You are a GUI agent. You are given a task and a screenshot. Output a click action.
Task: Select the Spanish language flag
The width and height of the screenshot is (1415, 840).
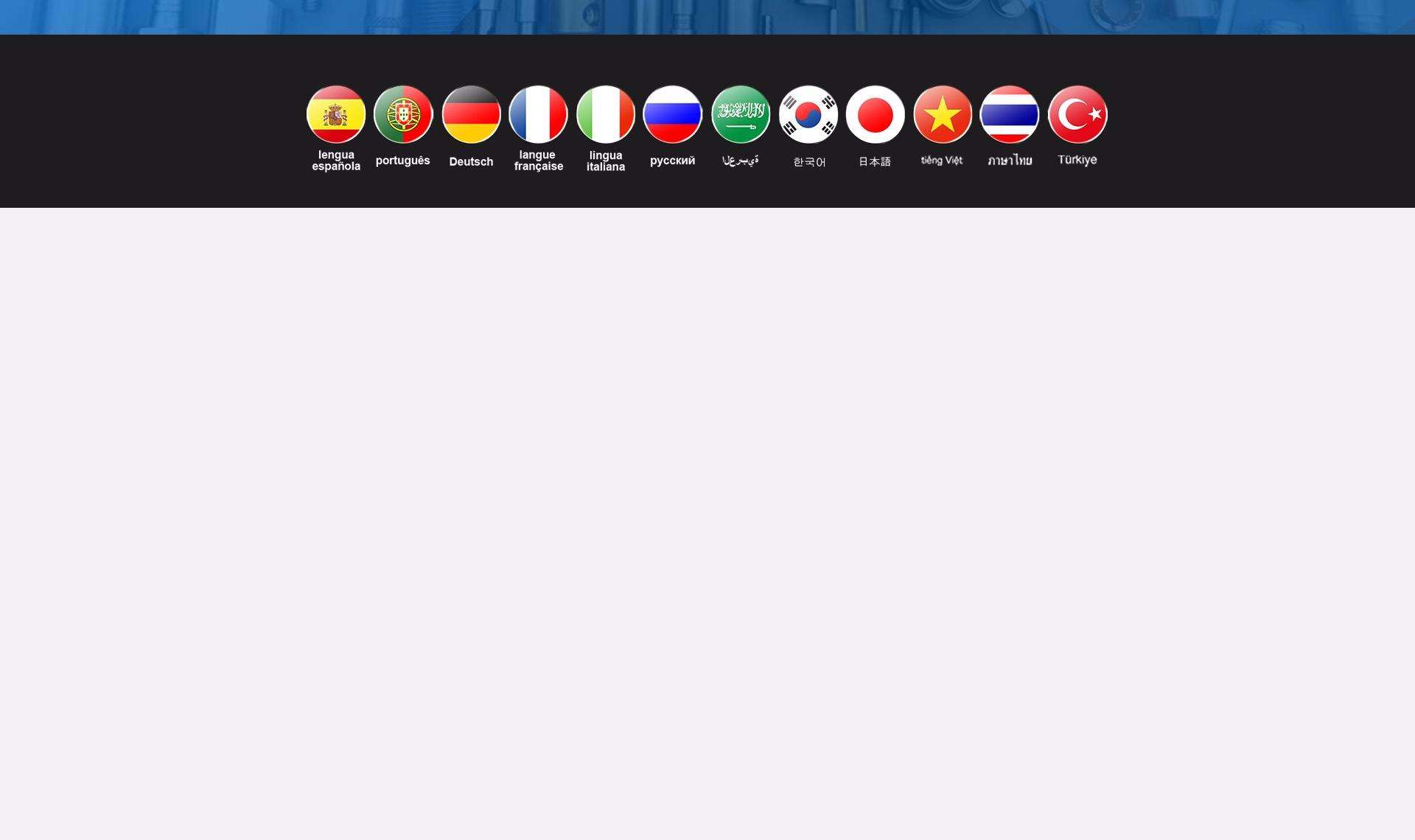[336, 114]
